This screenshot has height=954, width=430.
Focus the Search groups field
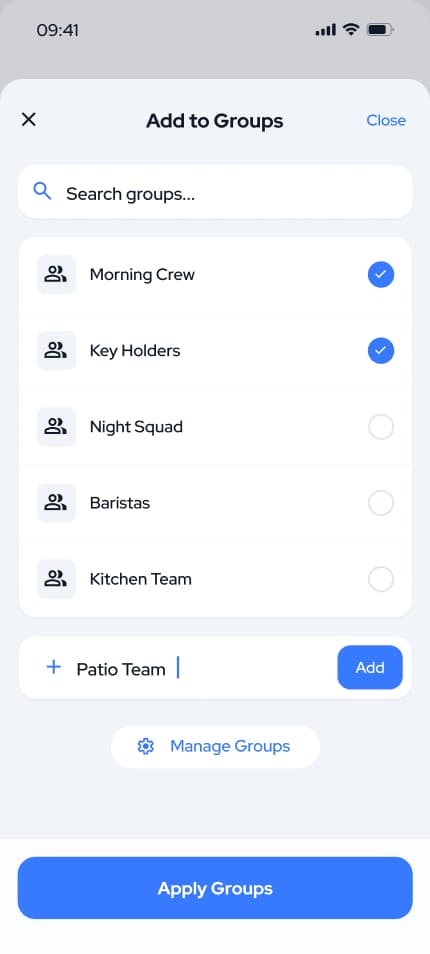pos(215,192)
